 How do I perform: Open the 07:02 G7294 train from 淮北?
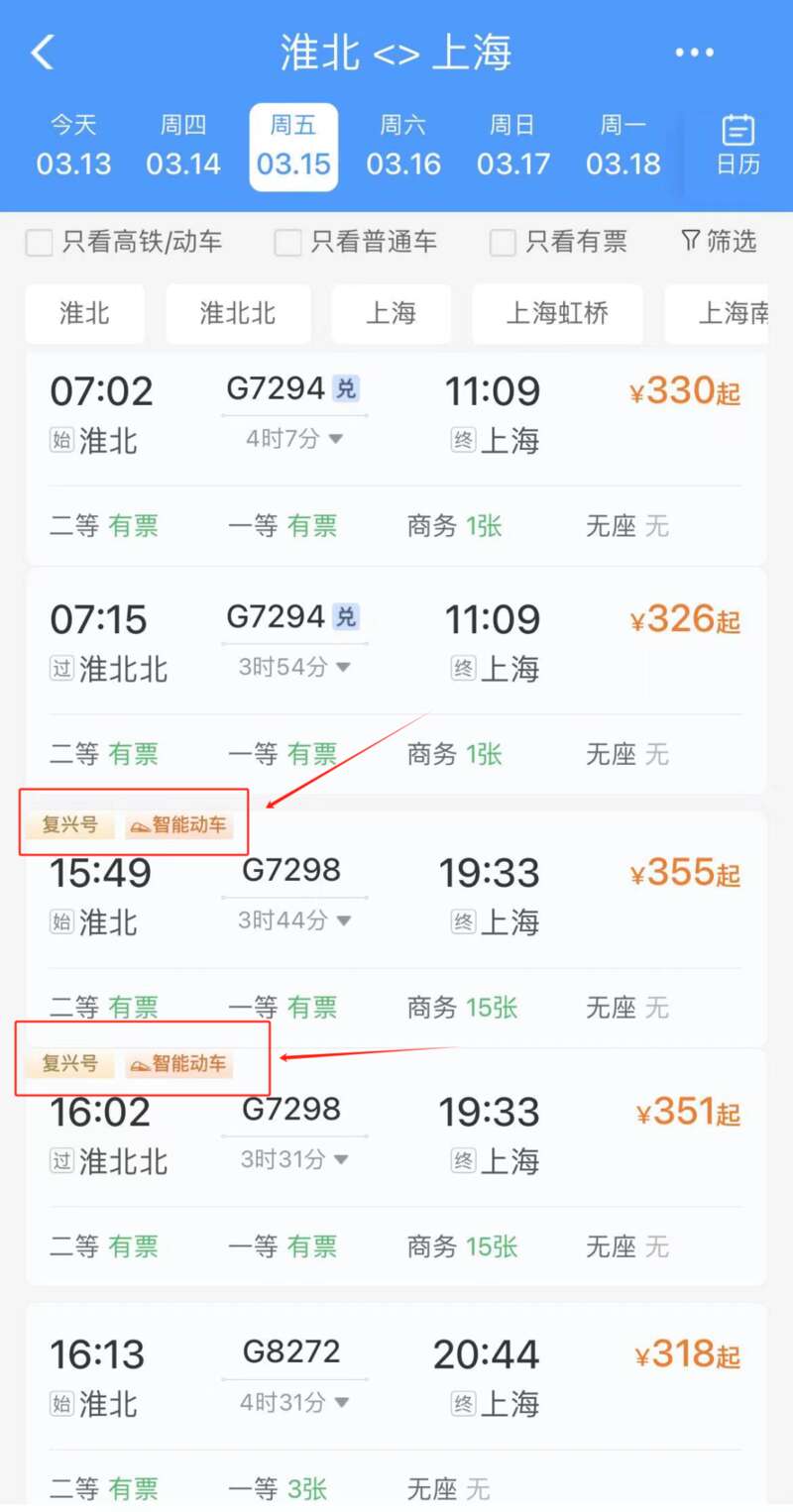pos(396,416)
